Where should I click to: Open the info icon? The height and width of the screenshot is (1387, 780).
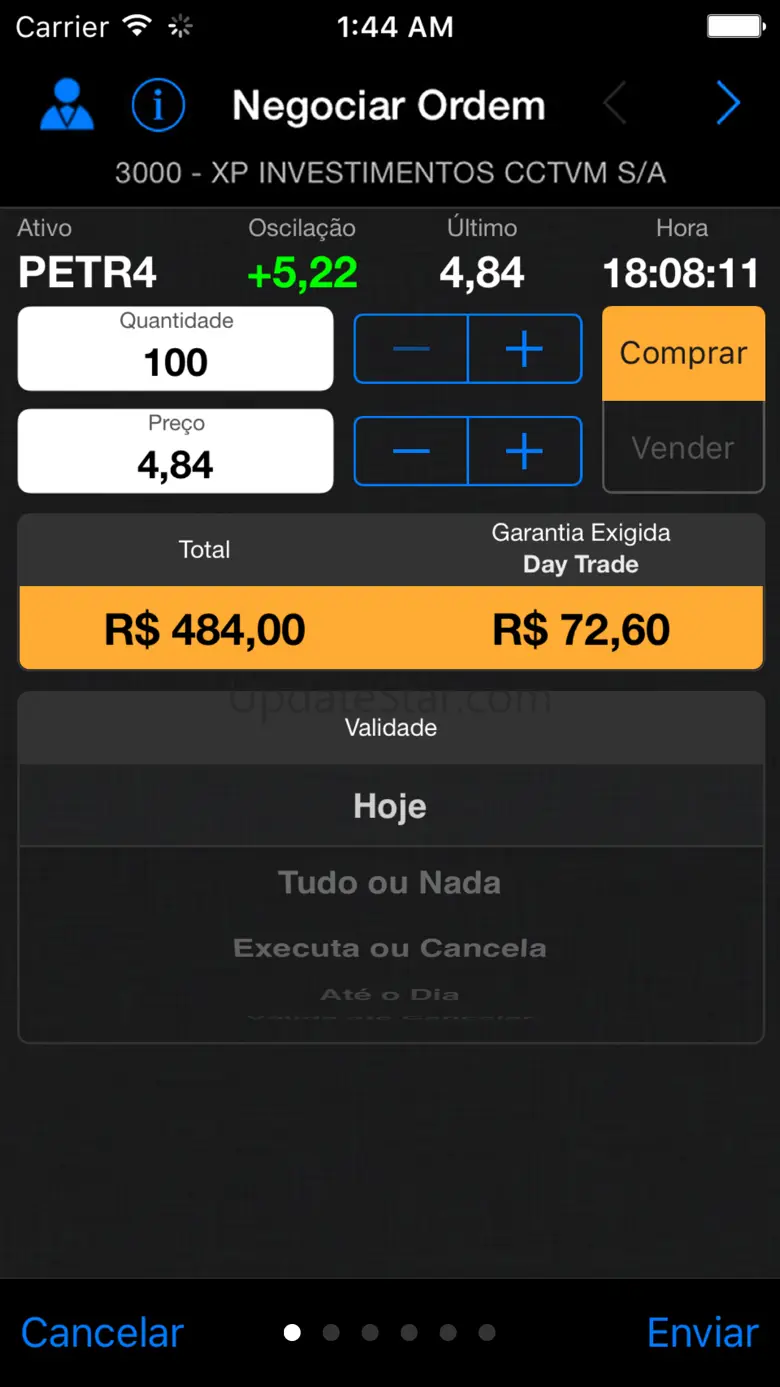(x=158, y=105)
